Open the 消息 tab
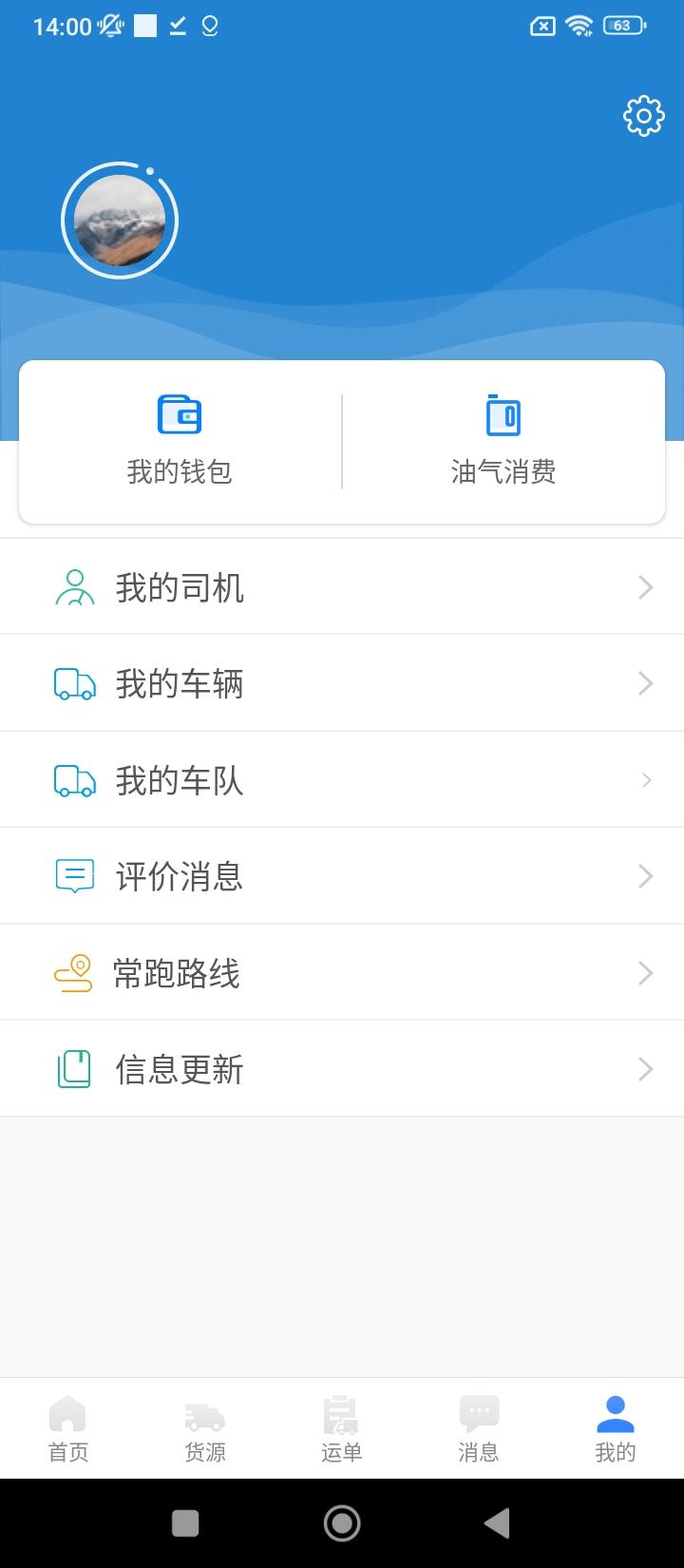 (x=479, y=1428)
